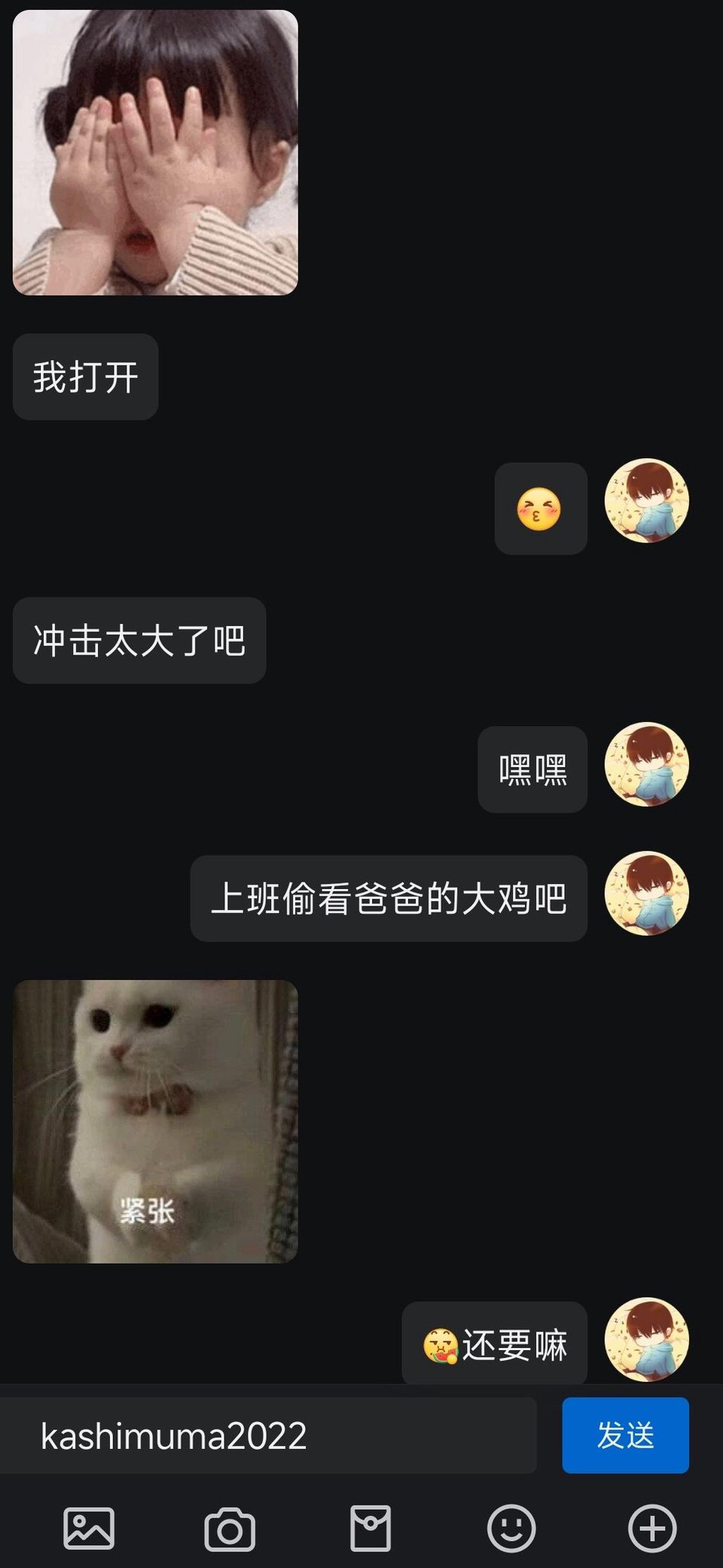Screen dimensions: 723x1568
Task: Open sender's avatar beside the 嘿嘿 message
Action: tap(647, 764)
